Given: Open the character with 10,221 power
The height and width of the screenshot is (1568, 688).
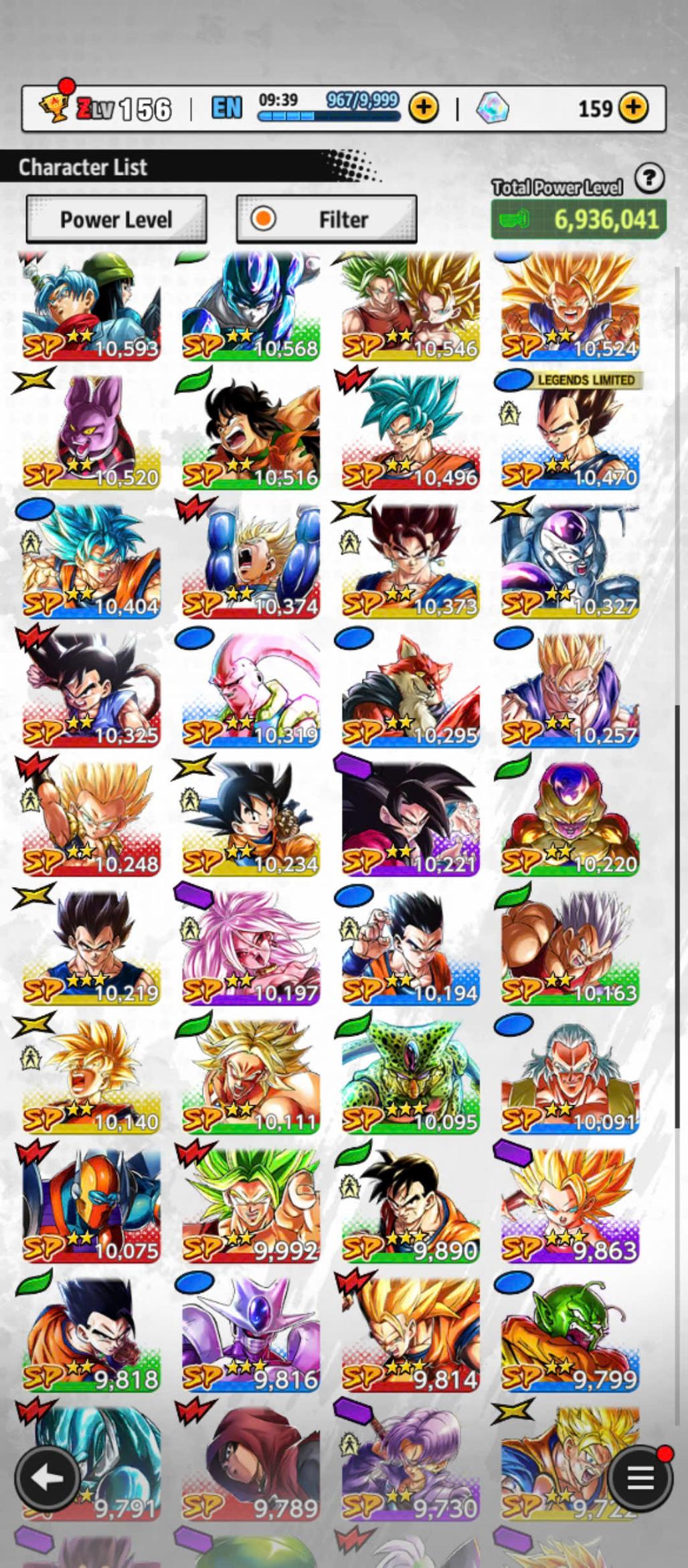Looking at the screenshot, I should point(410,819).
